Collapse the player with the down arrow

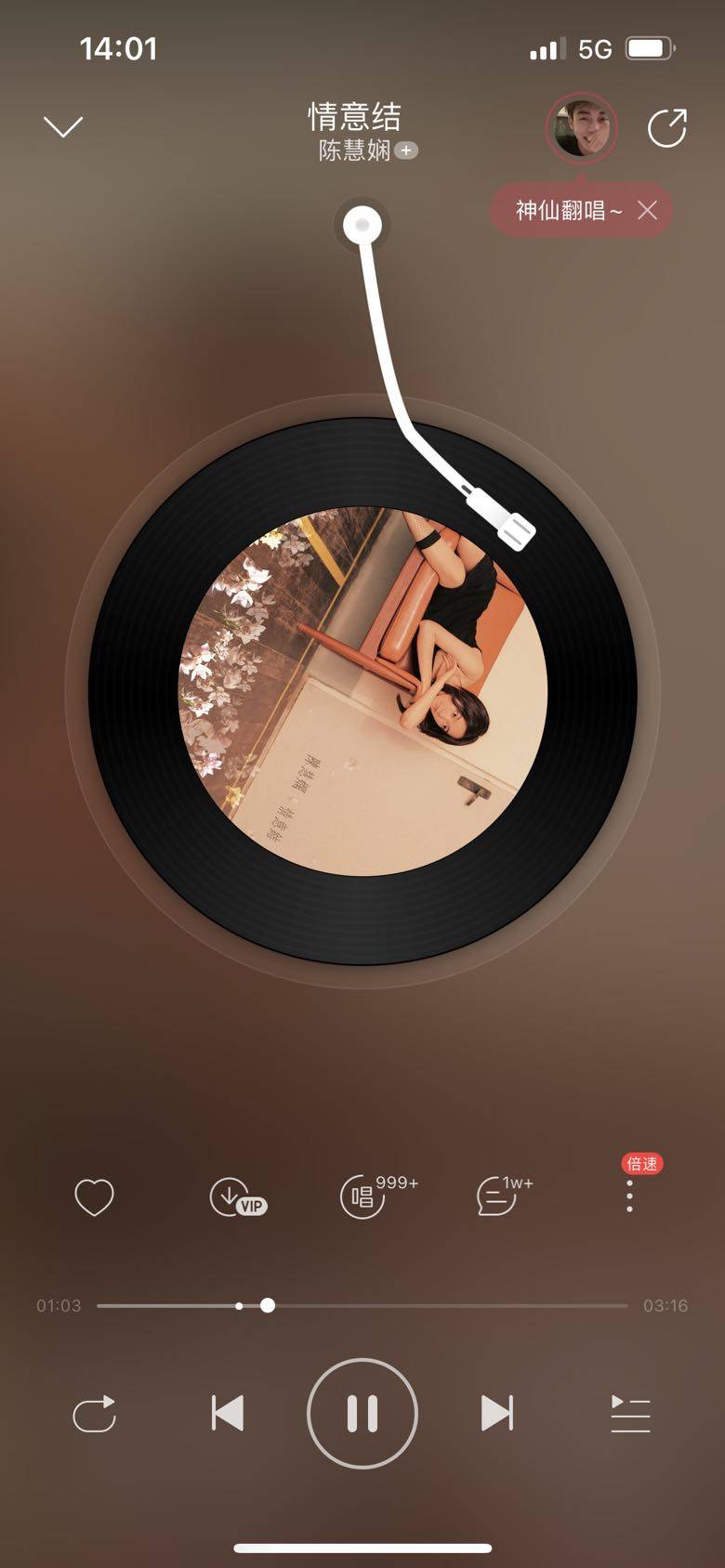pos(63,127)
